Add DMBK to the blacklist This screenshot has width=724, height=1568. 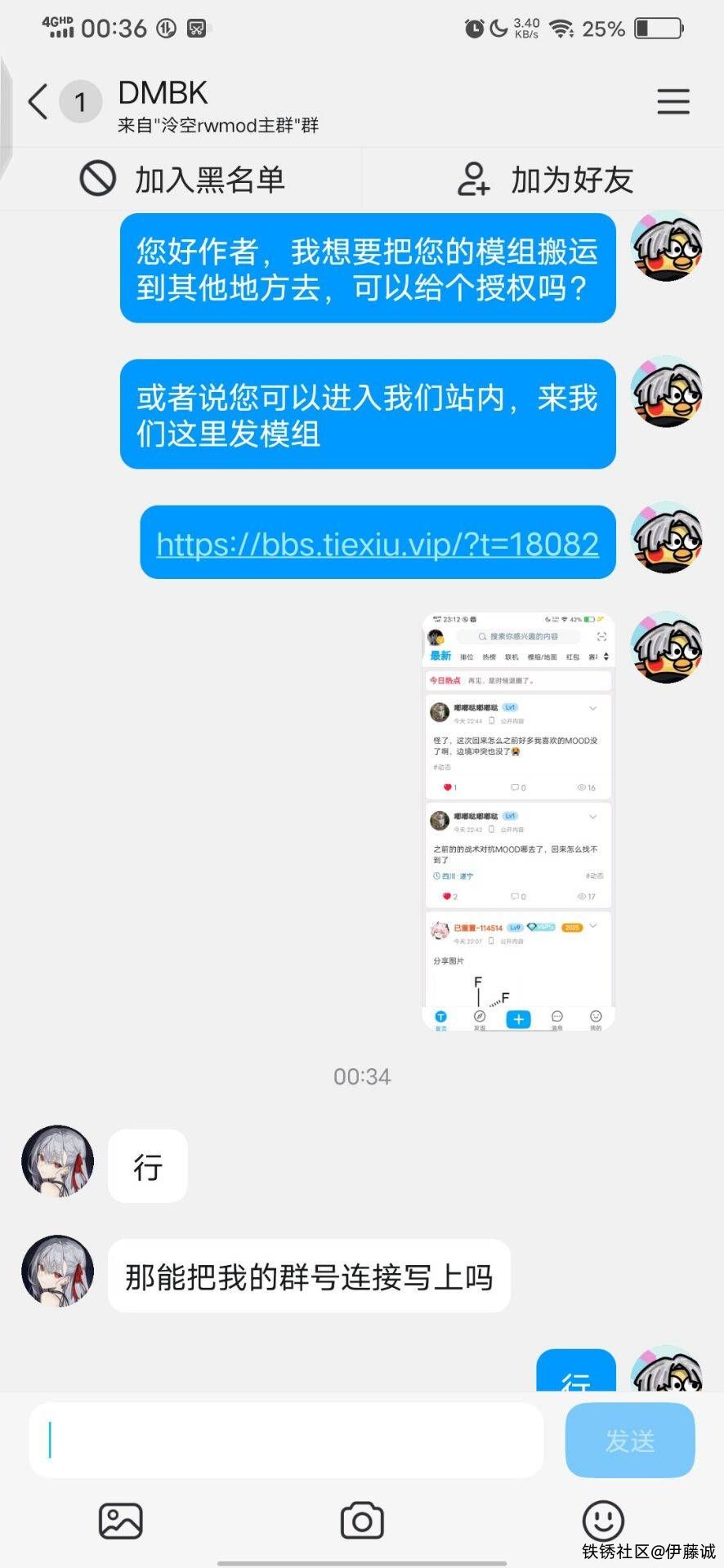(181, 179)
